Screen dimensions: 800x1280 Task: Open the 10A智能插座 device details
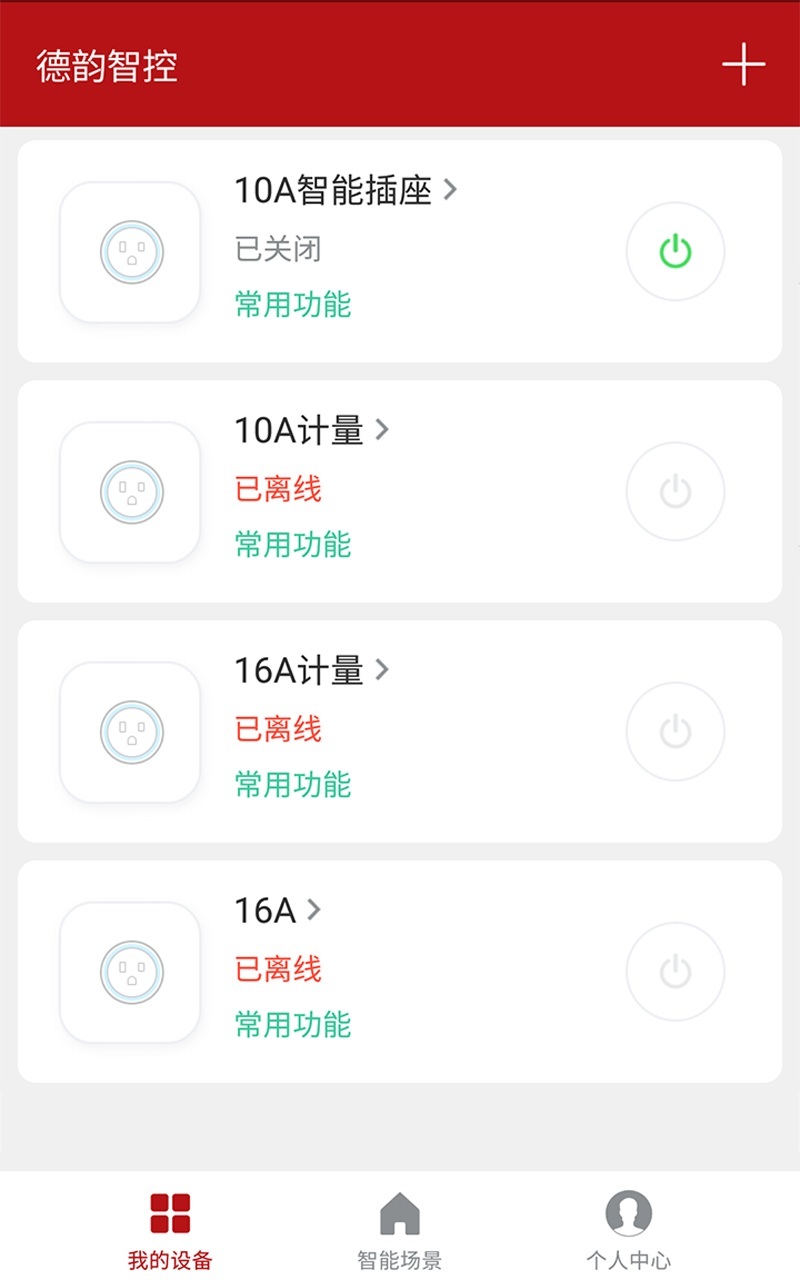[x=345, y=189]
